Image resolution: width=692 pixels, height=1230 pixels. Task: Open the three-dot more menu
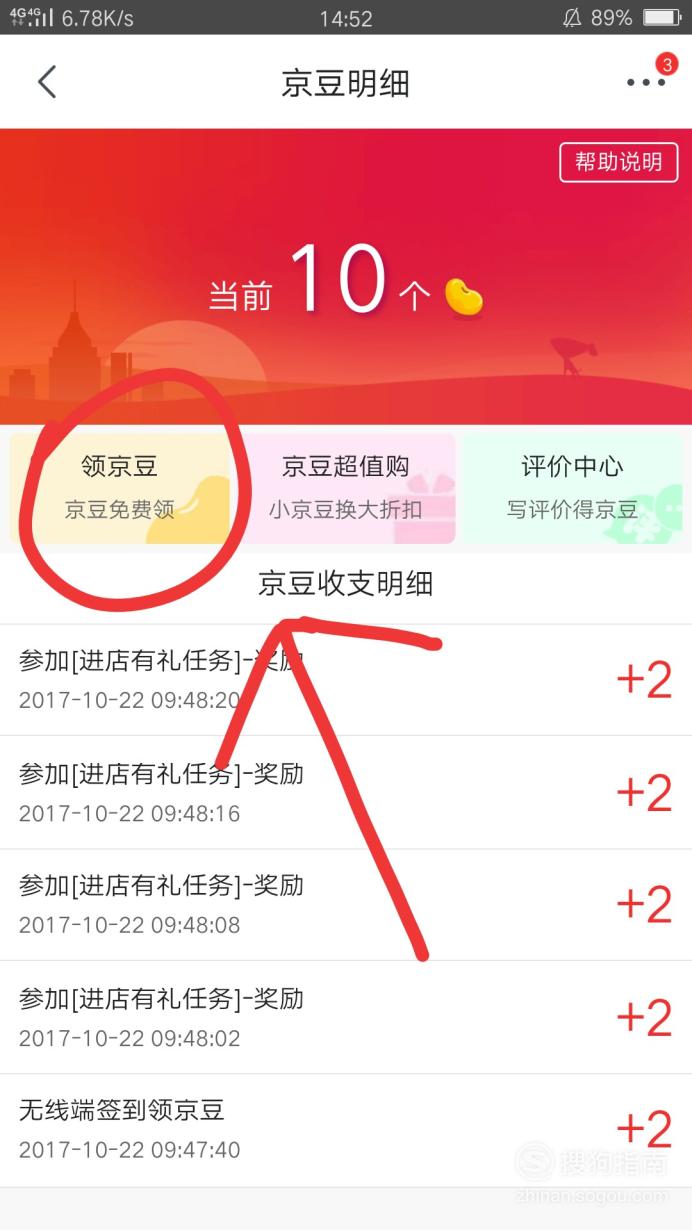pyautogui.click(x=646, y=82)
